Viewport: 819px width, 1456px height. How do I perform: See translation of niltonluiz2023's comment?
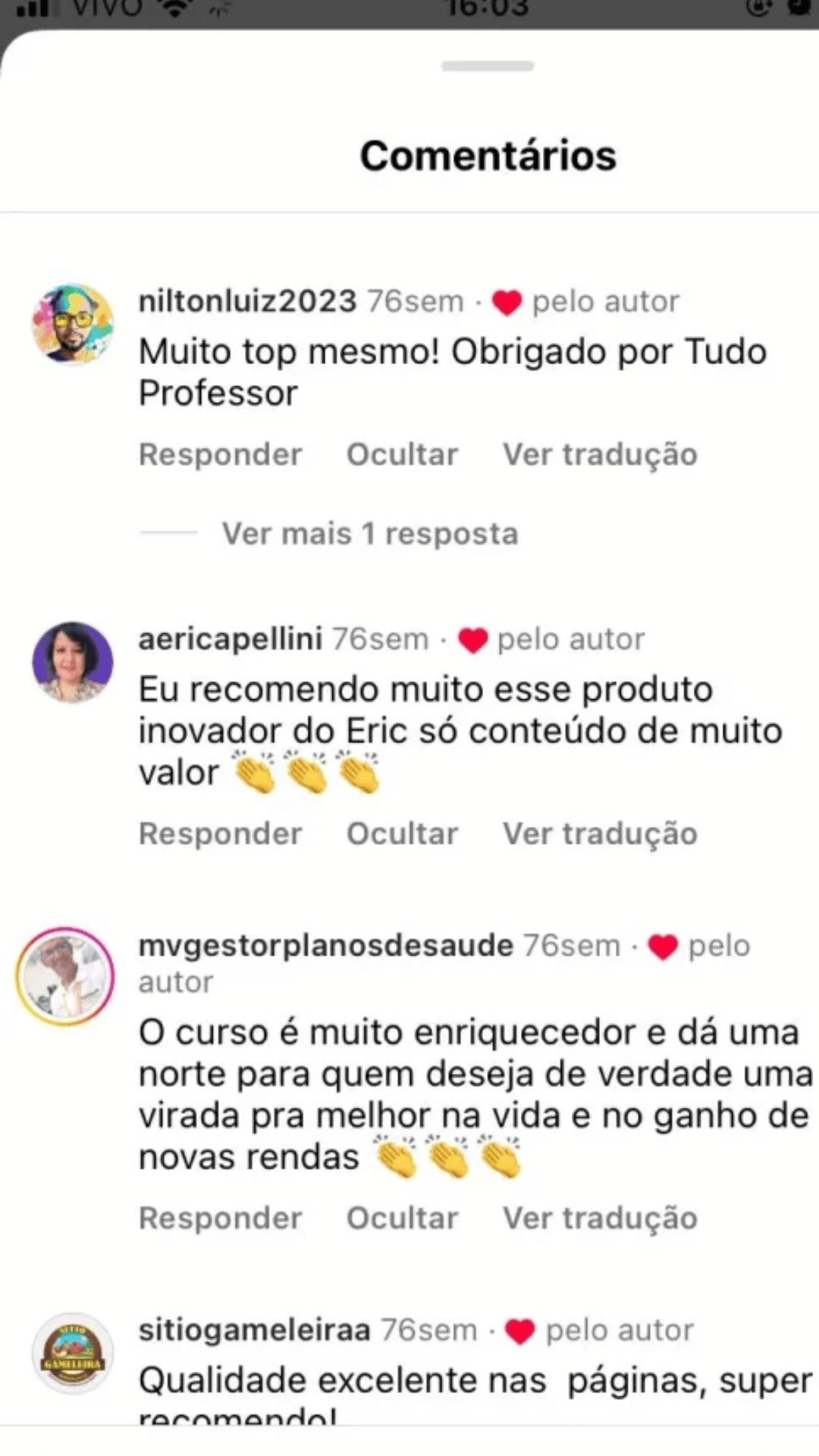[x=600, y=455]
